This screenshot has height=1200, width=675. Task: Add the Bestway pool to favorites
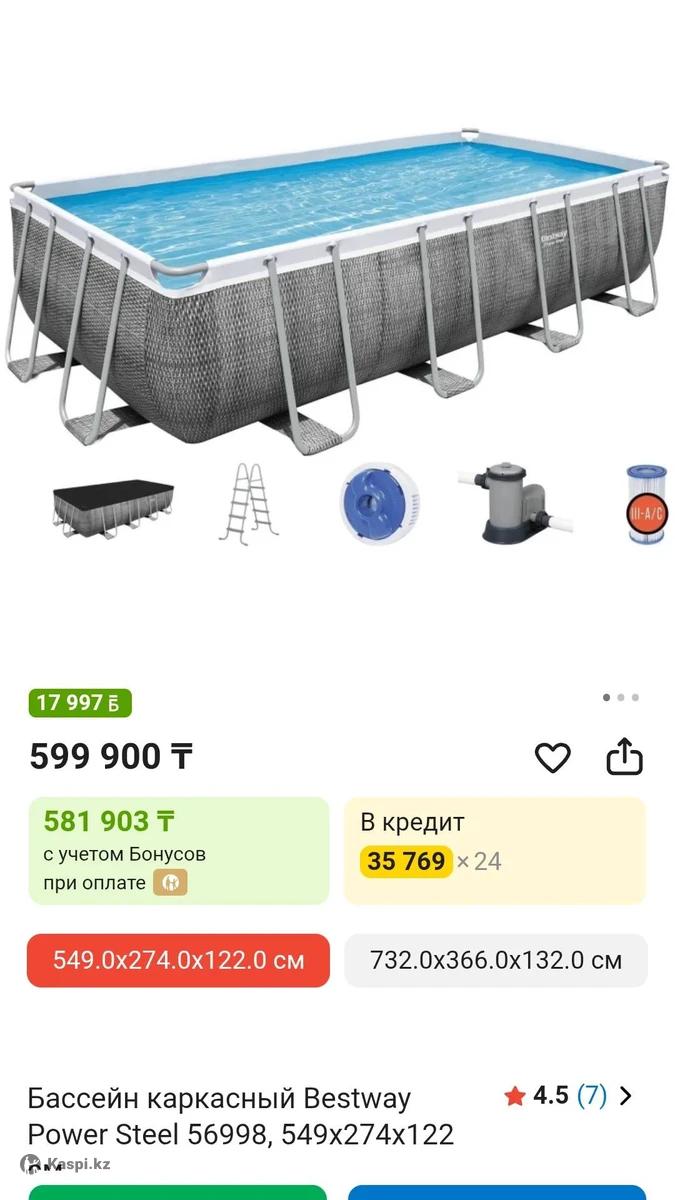(552, 758)
